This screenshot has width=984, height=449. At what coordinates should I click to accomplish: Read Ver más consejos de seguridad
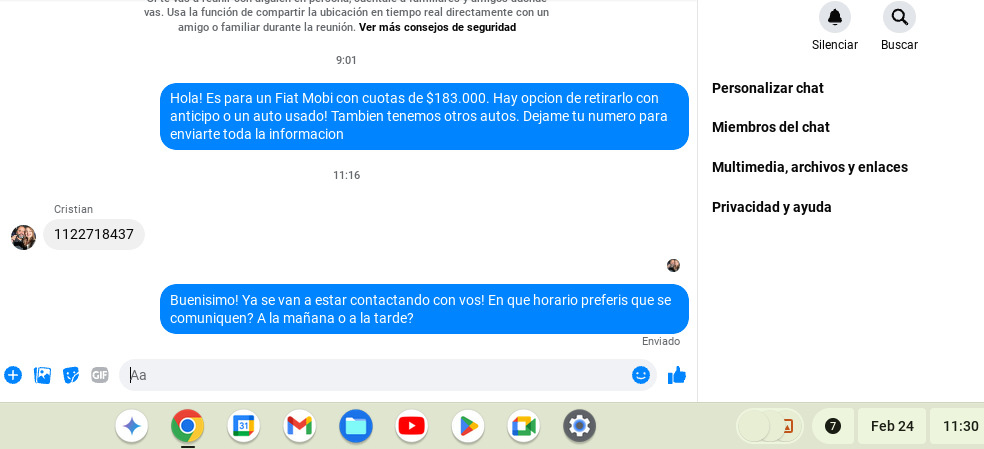[x=437, y=28]
